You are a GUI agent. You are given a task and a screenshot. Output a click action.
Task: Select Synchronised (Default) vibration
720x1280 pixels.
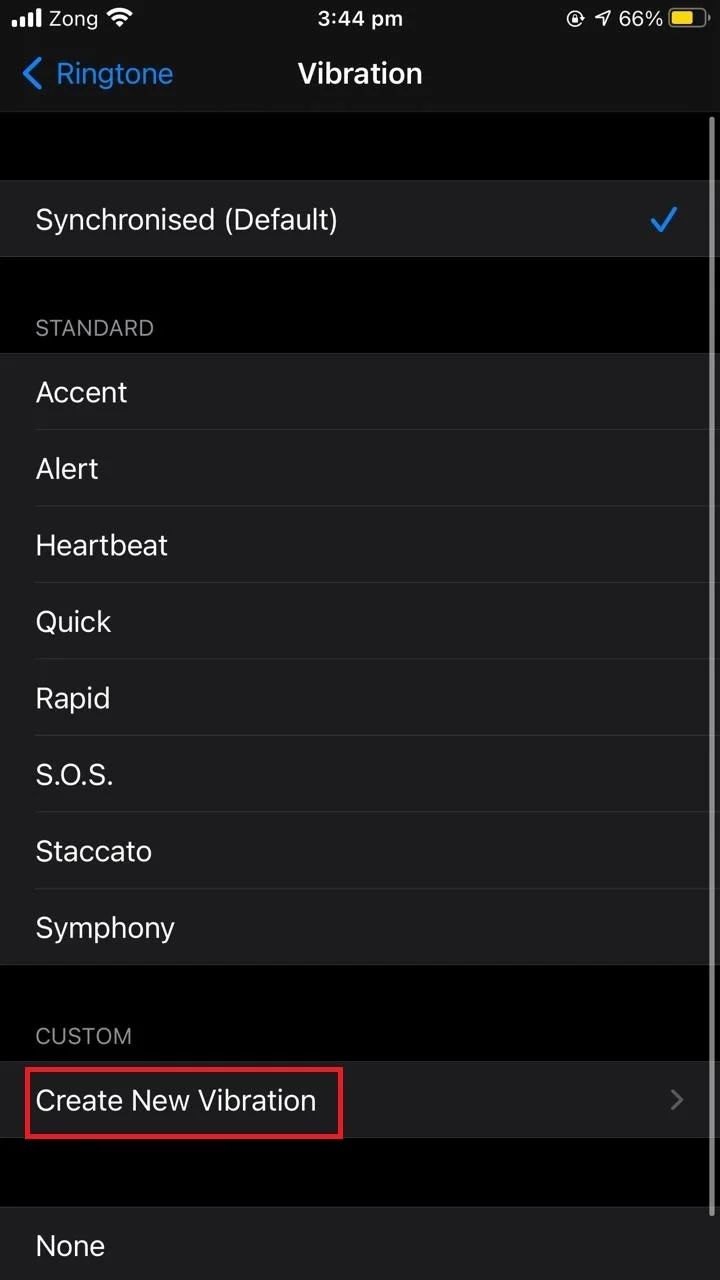pyautogui.click(x=360, y=219)
